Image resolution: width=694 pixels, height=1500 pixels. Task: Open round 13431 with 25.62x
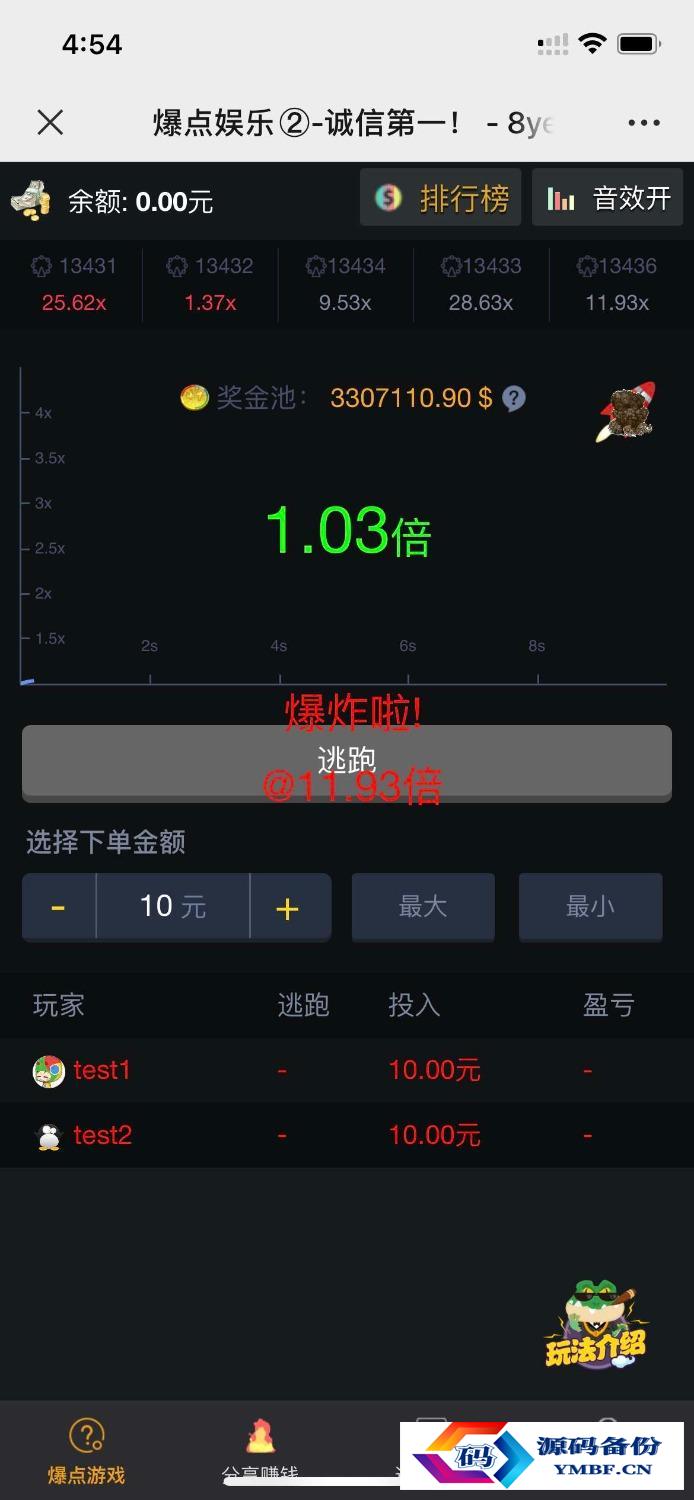point(74,284)
